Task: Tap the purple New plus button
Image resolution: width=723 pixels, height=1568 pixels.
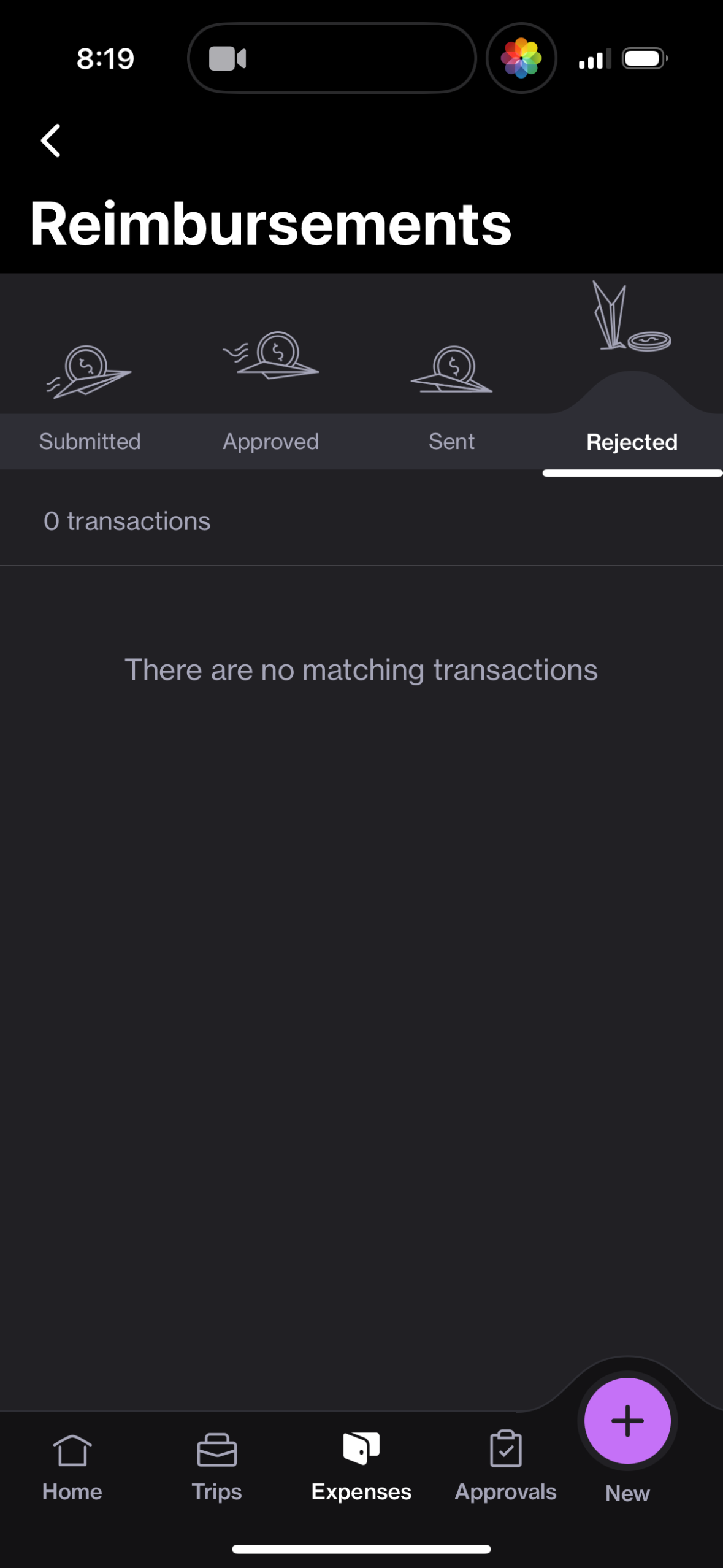Action: coord(627,1421)
